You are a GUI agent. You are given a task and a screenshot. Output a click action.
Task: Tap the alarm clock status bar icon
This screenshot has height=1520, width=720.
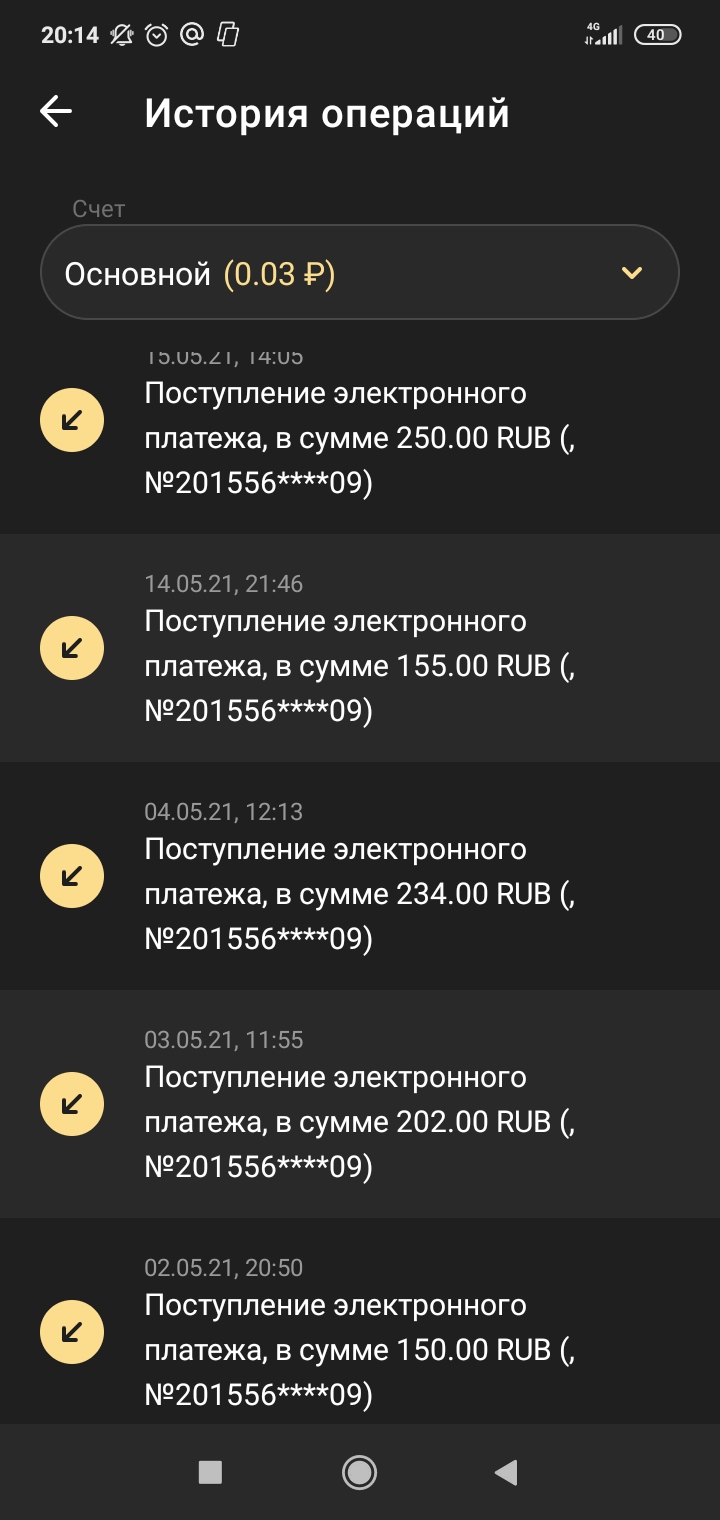click(156, 34)
